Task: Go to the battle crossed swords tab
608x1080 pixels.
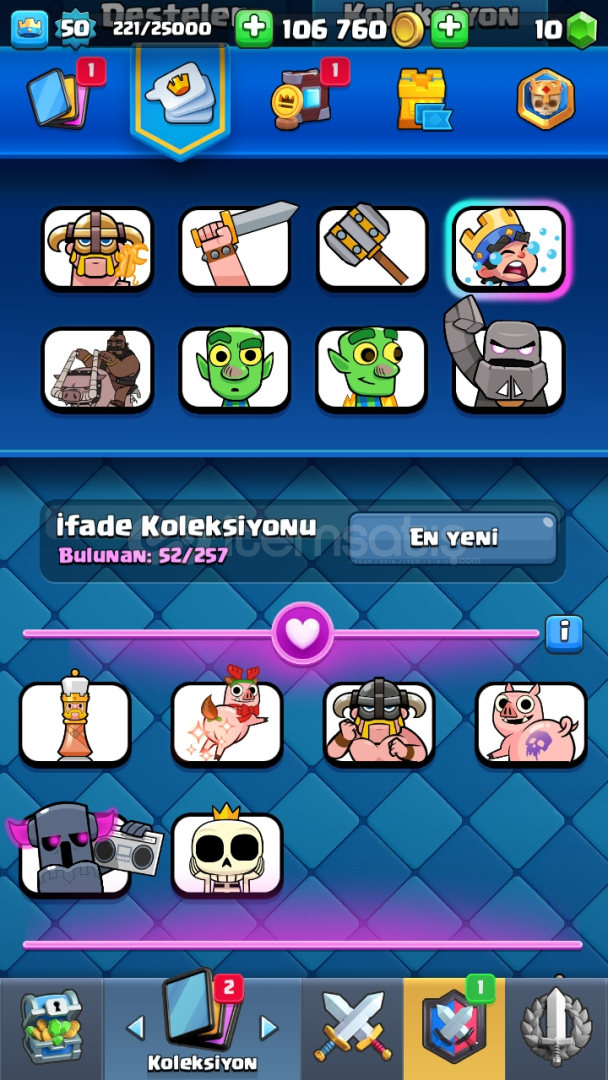Action: pyautogui.click(x=352, y=1026)
